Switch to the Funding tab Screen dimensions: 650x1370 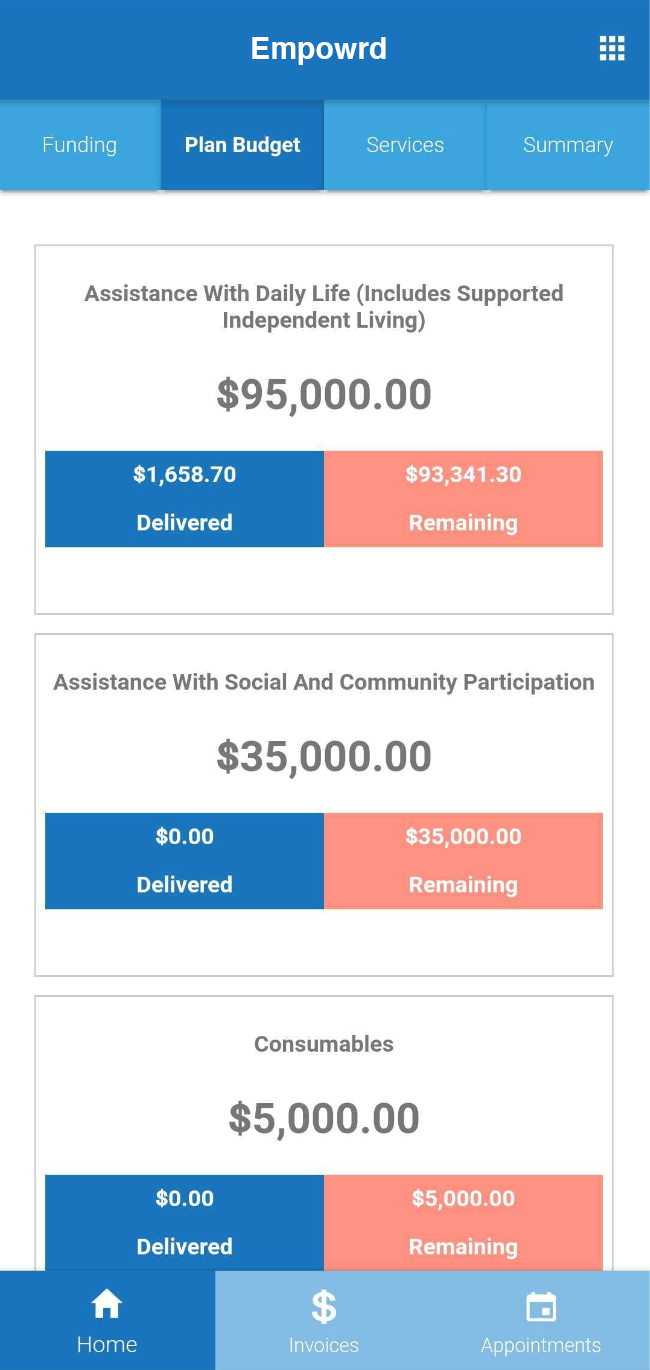pyautogui.click(x=80, y=145)
